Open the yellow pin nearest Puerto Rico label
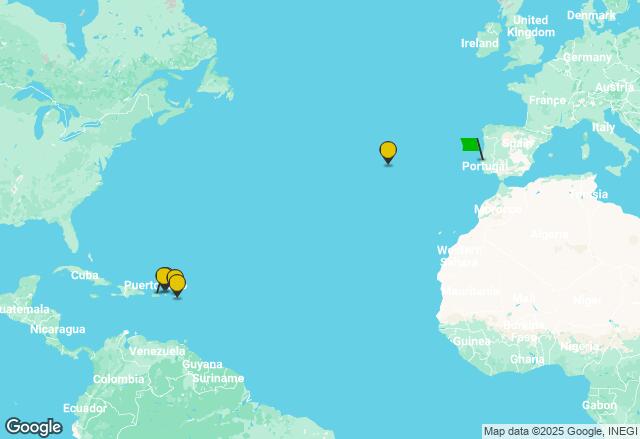 163,277
